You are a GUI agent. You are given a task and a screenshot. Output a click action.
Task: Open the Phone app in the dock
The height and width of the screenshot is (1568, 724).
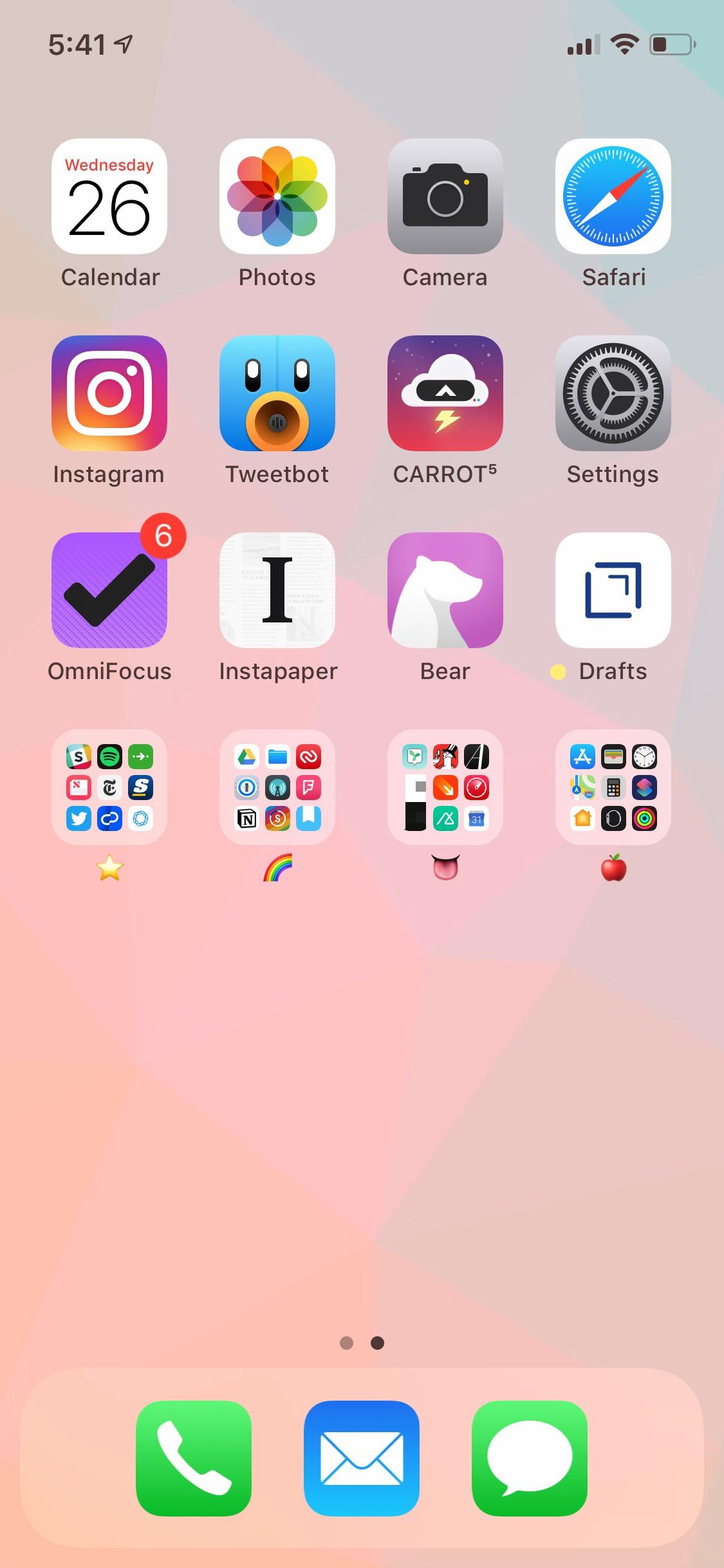(194, 1459)
